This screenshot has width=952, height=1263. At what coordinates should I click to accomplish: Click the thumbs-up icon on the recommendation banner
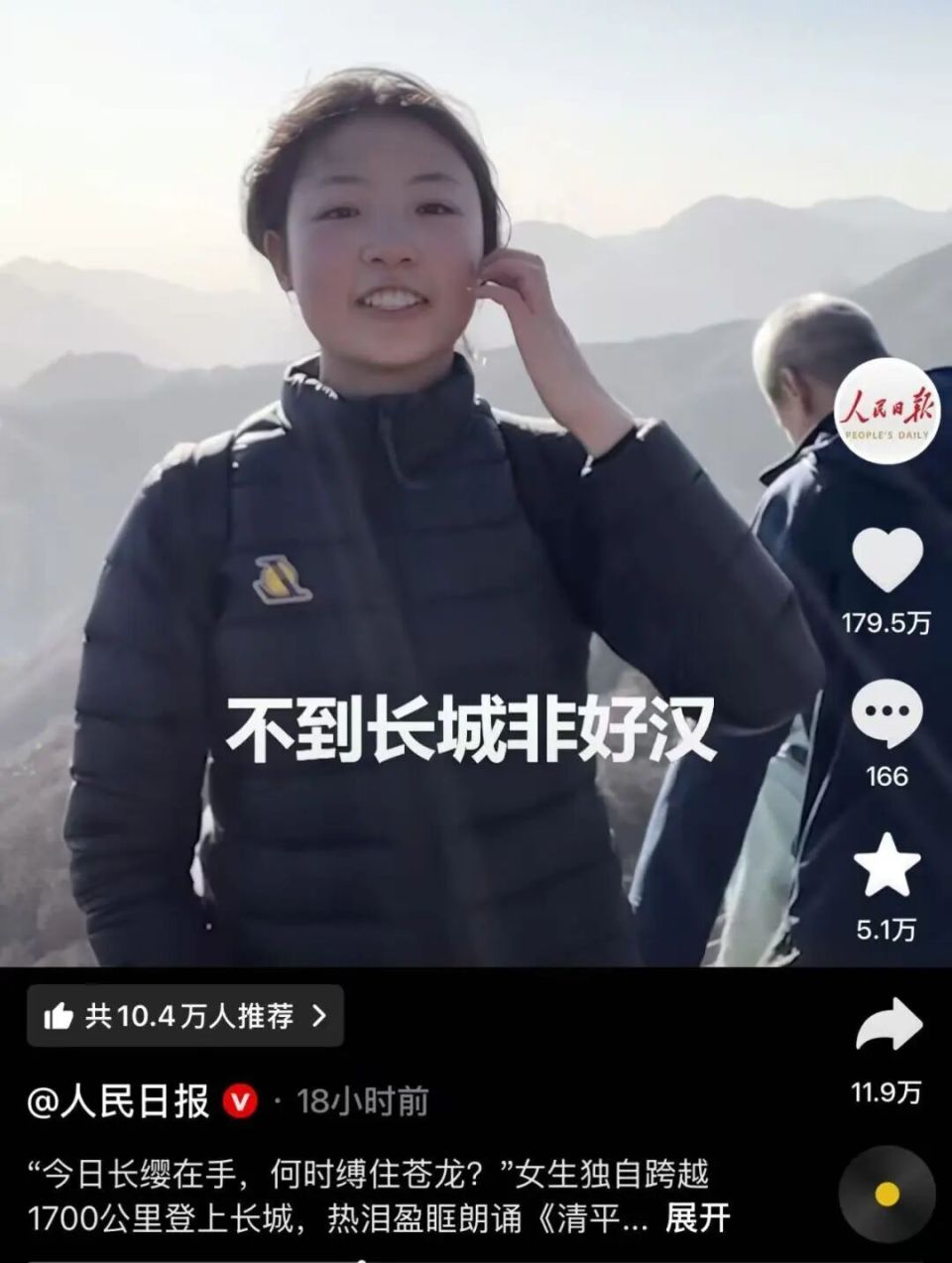coord(61,1014)
